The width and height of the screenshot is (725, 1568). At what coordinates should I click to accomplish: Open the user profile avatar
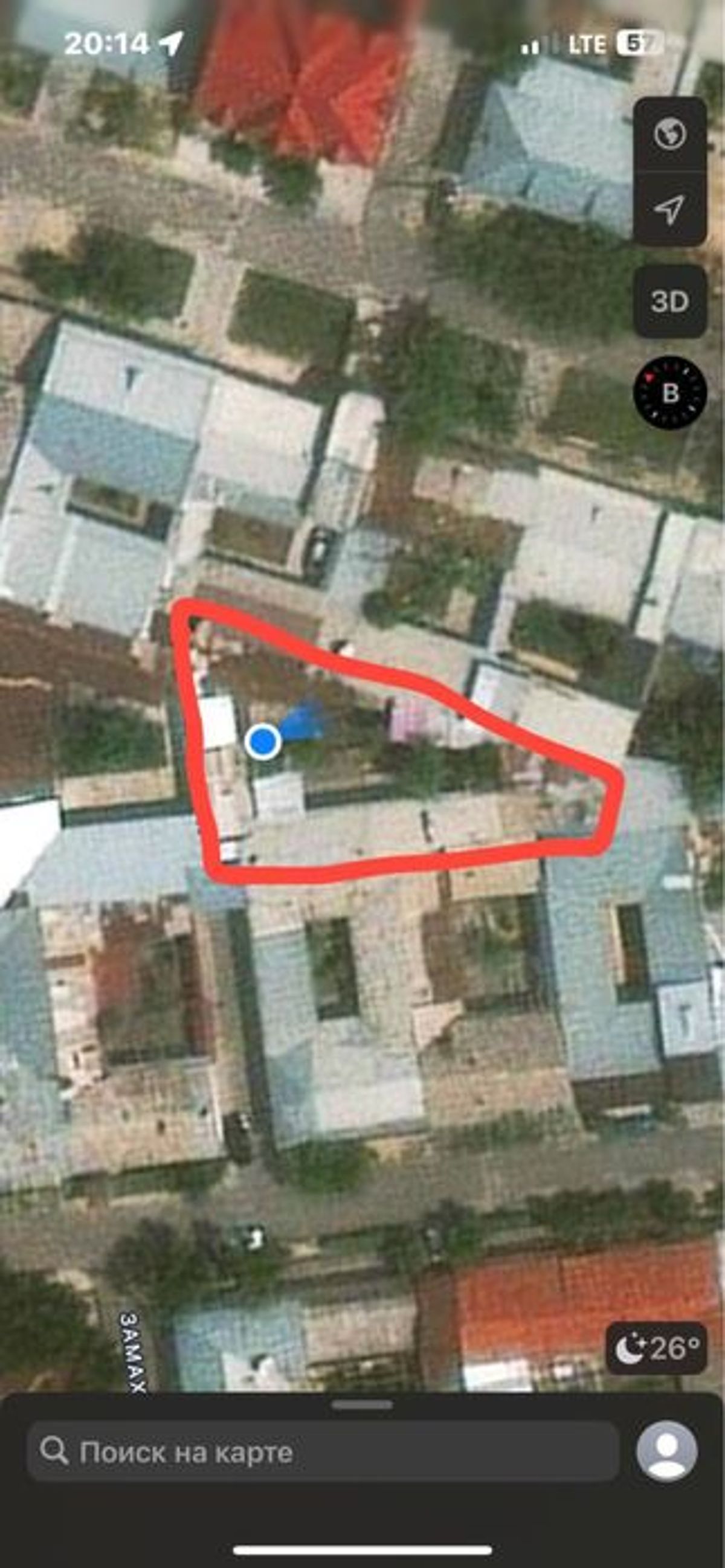[x=667, y=1451]
